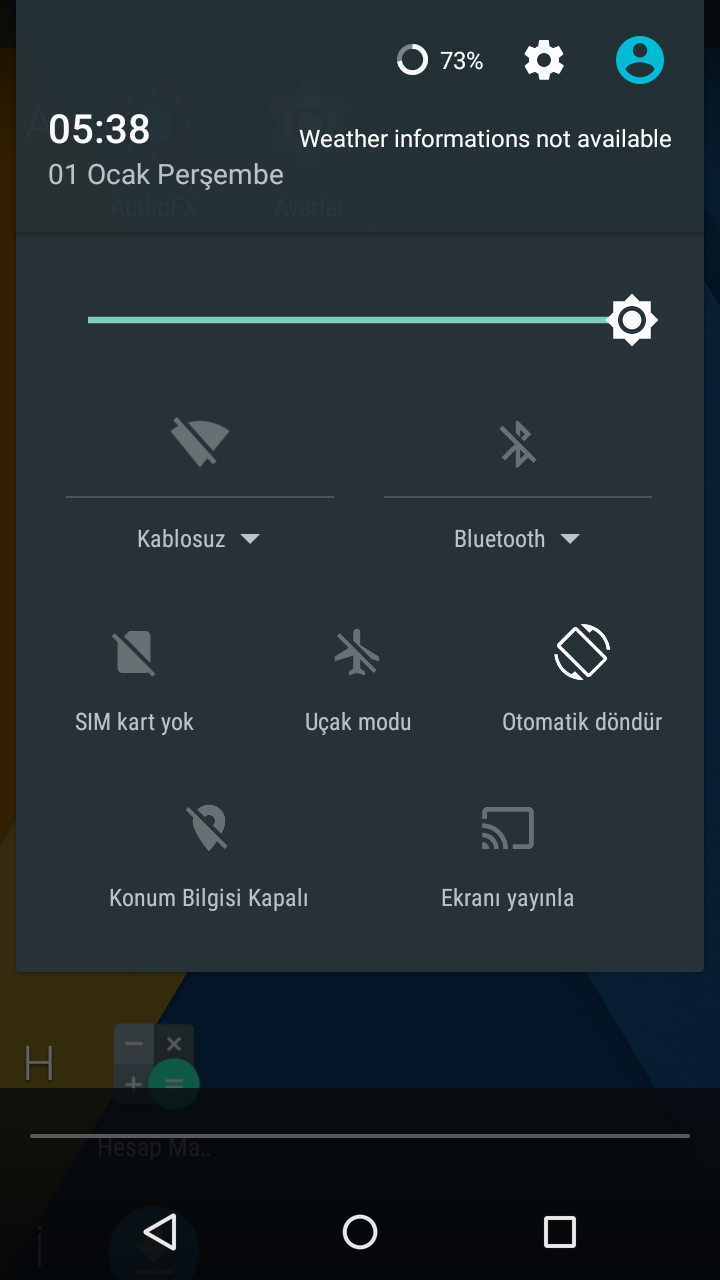Expand the Kablosuz dropdown

click(x=199, y=539)
